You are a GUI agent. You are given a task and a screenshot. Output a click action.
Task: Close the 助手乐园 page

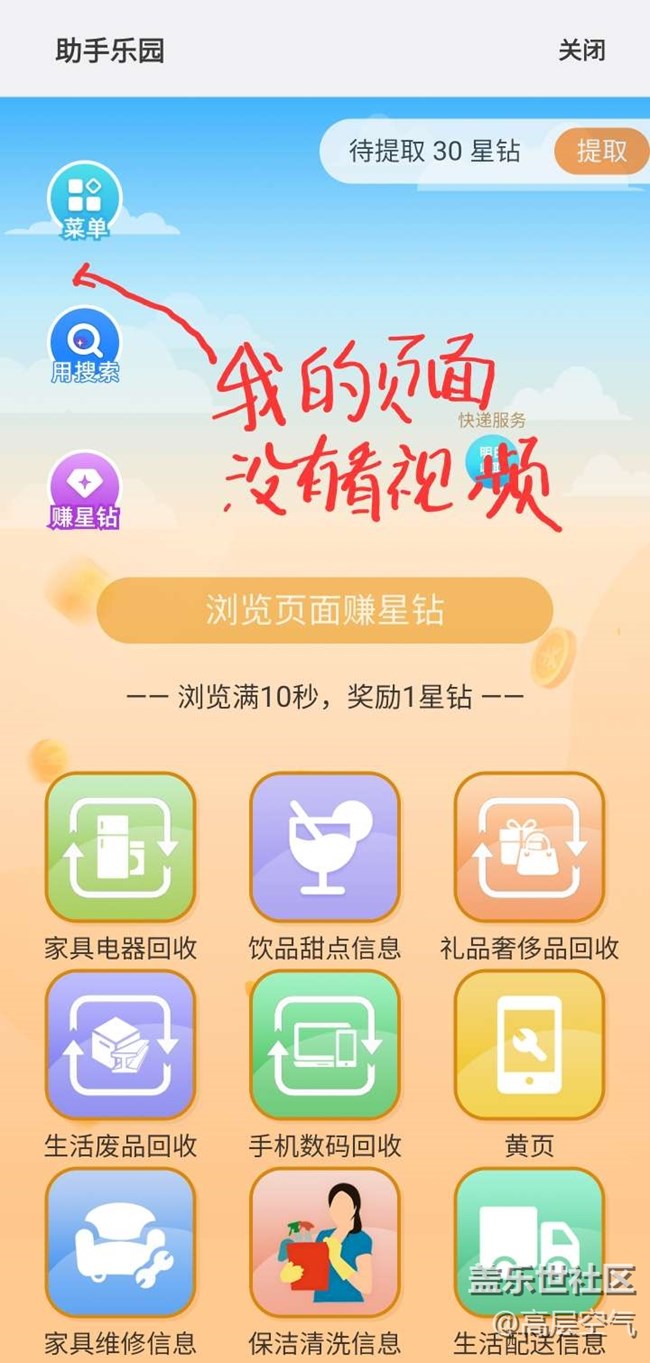(x=581, y=50)
